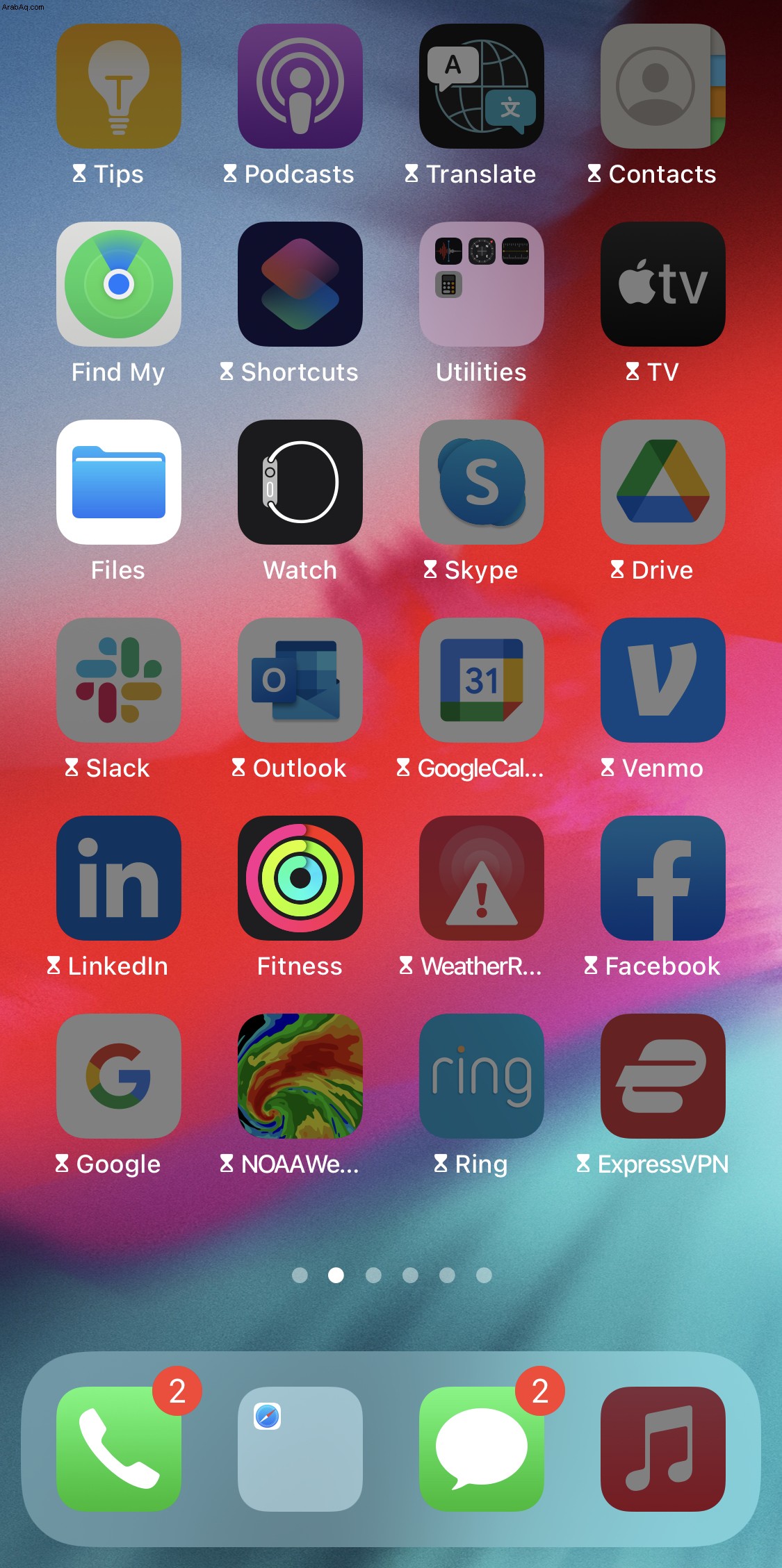Open the Find My app

[x=119, y=284]
